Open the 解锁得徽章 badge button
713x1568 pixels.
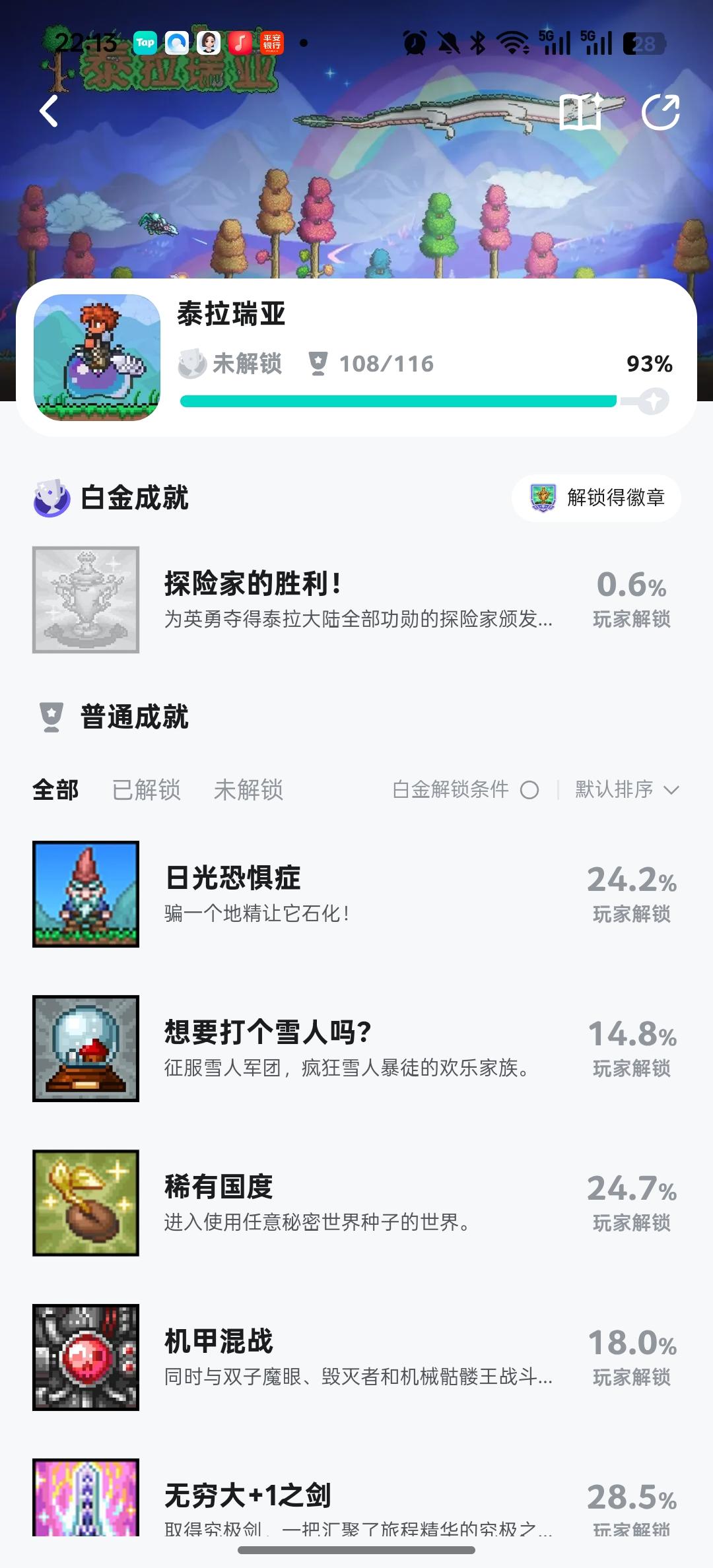[597, 498]
